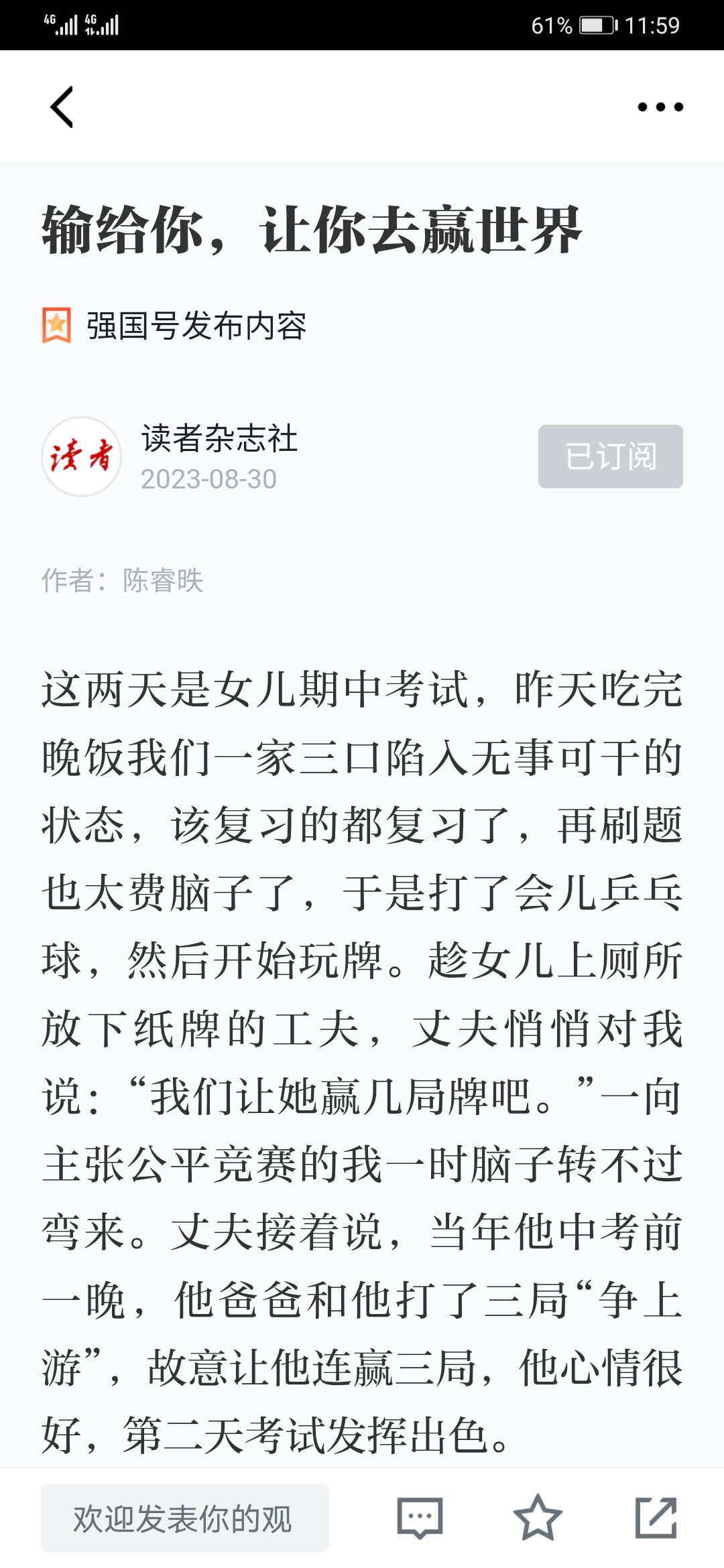Screen dimensions: 724x1568
Task: Open the three-dot overflow menu
Action: tap(660, 107)
